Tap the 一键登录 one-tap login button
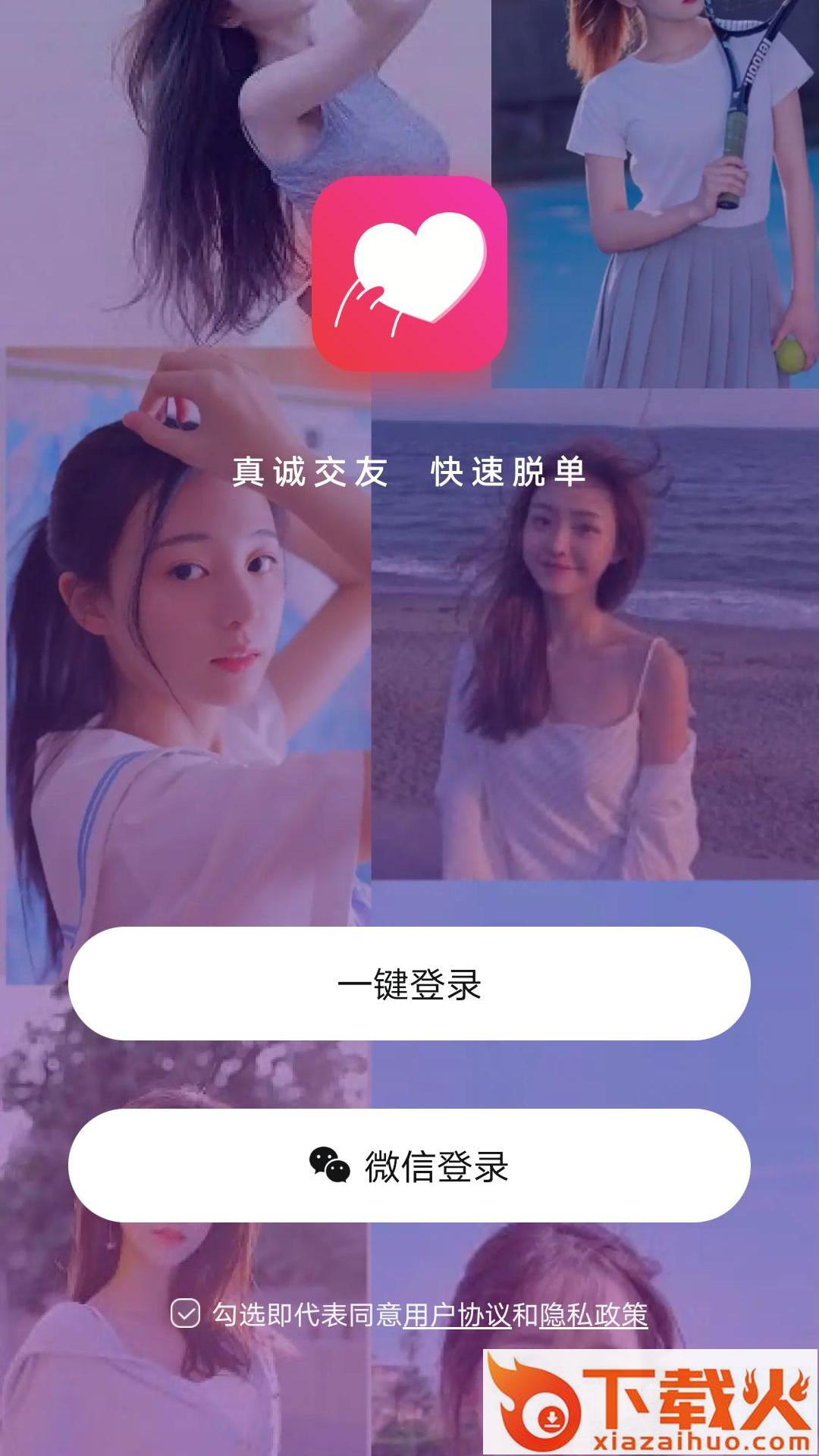The image size is (819, 1456). click(x=409, y=984)
